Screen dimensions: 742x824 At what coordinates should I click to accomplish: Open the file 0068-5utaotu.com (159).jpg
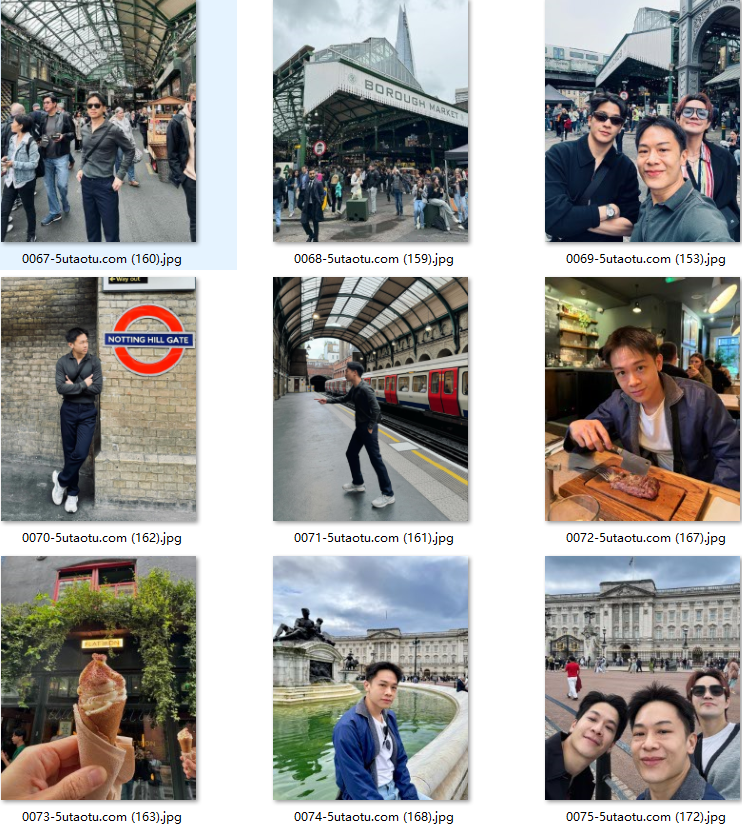(370, 121)
